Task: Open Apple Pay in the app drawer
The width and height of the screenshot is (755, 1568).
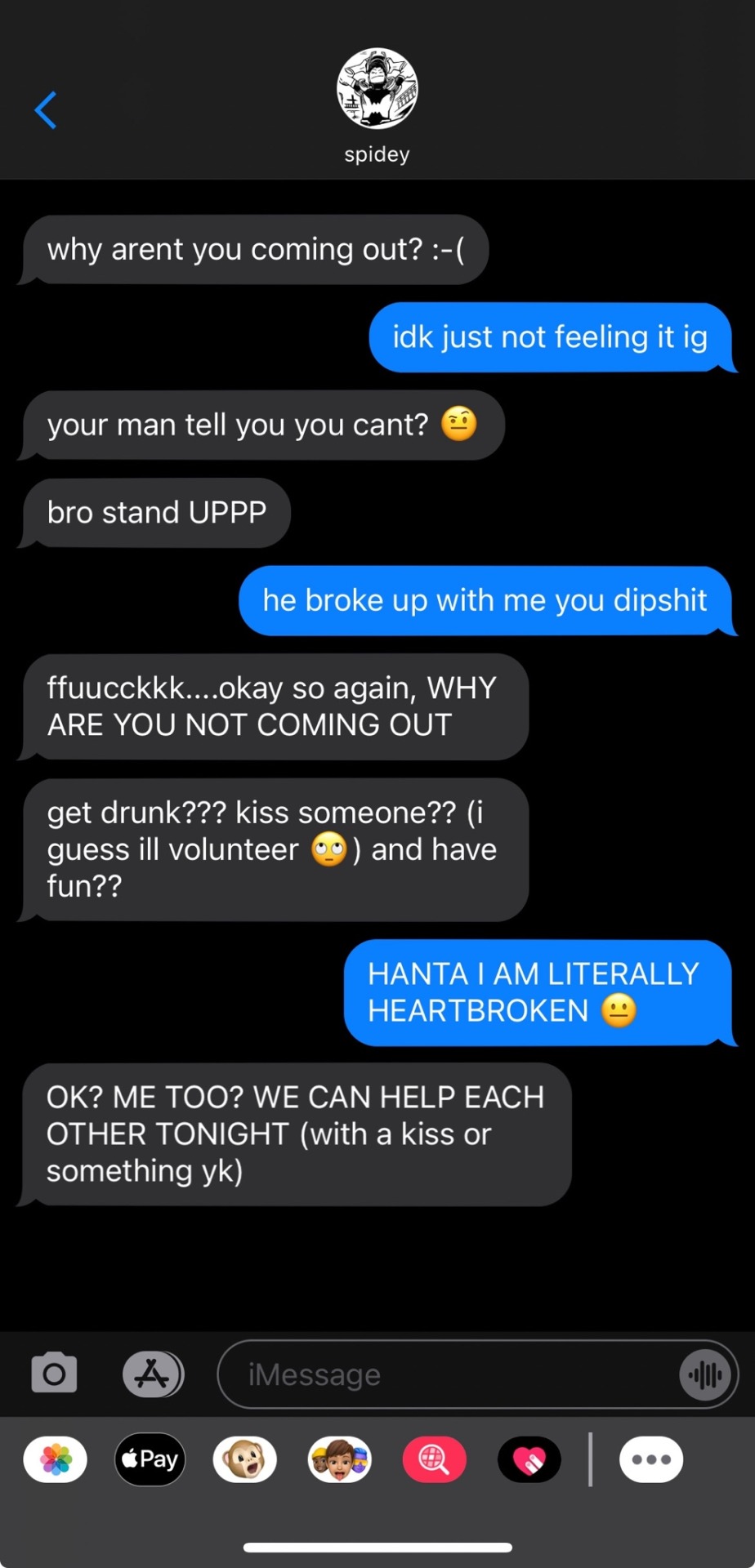Action: point(150,1459)
